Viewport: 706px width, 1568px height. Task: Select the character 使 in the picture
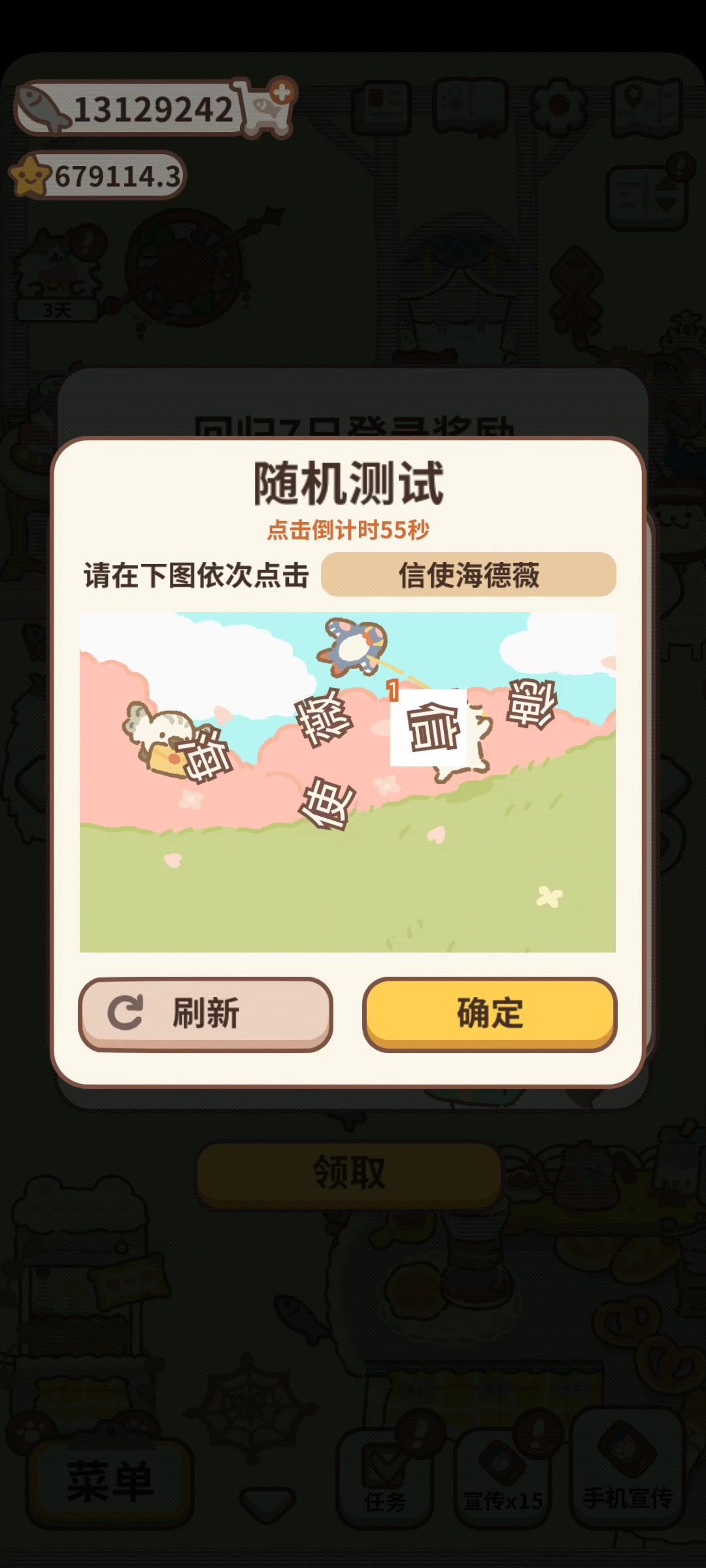click(x=328, y=804)
